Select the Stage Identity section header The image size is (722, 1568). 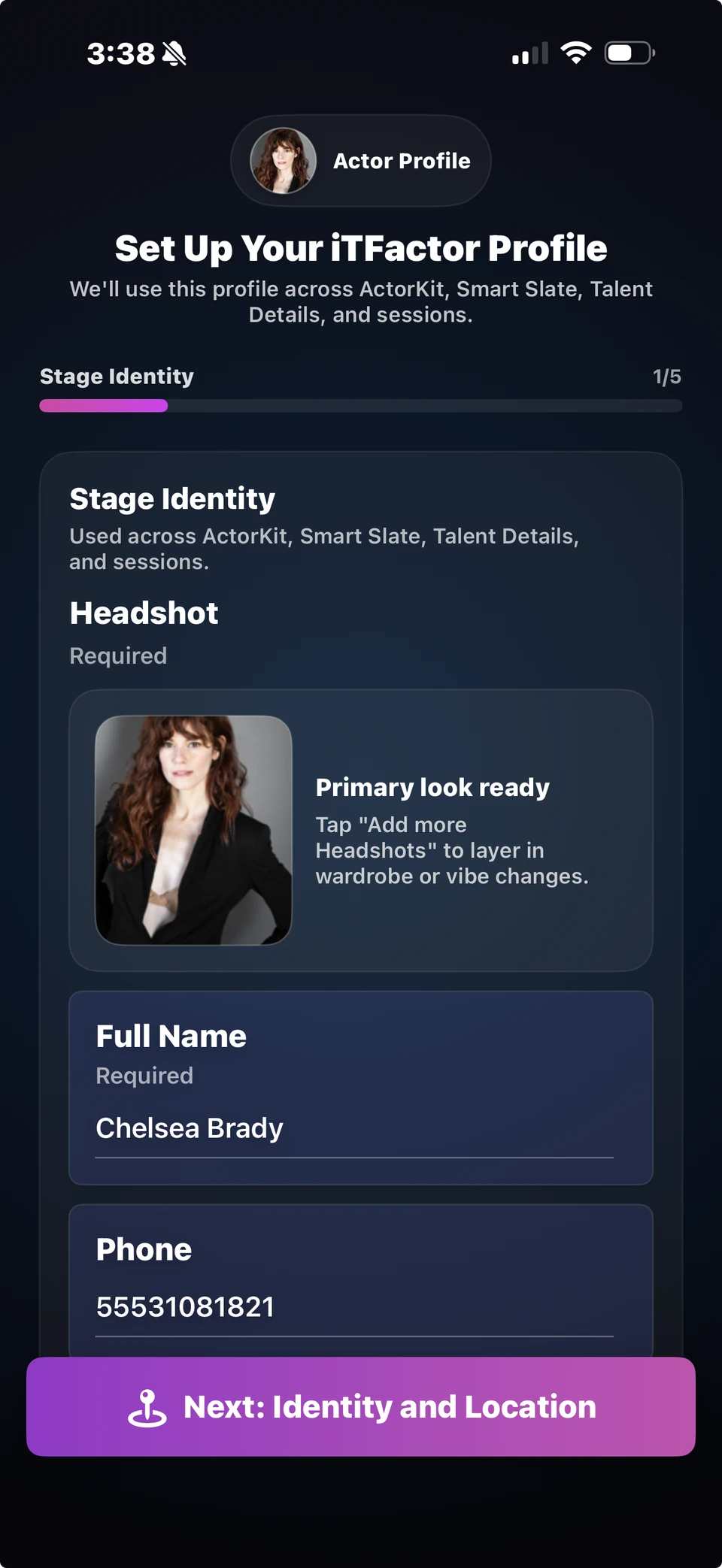pyautogui.click(x=172, y=498)
